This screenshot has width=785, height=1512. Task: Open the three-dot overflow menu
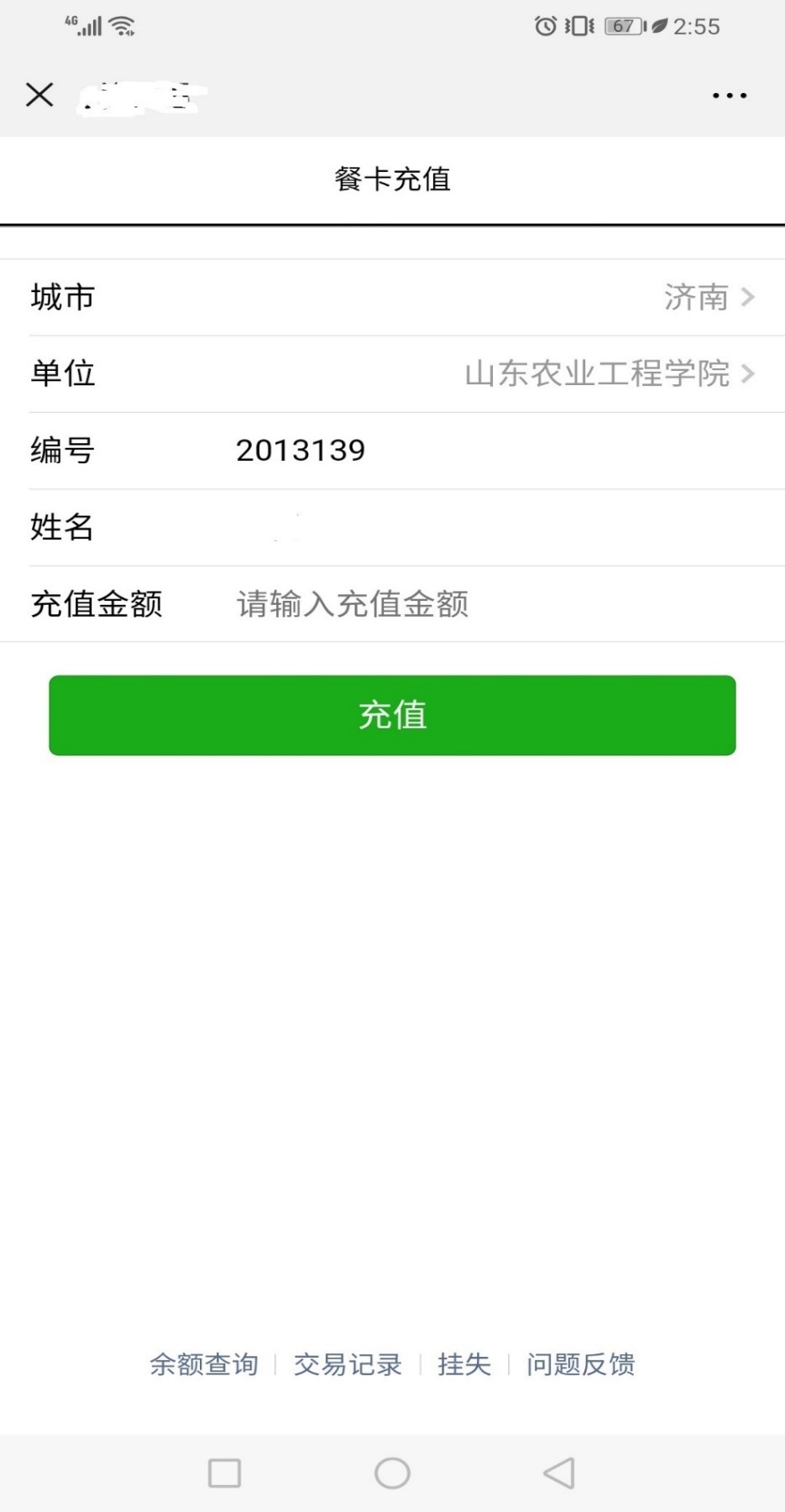click(729, 96)
